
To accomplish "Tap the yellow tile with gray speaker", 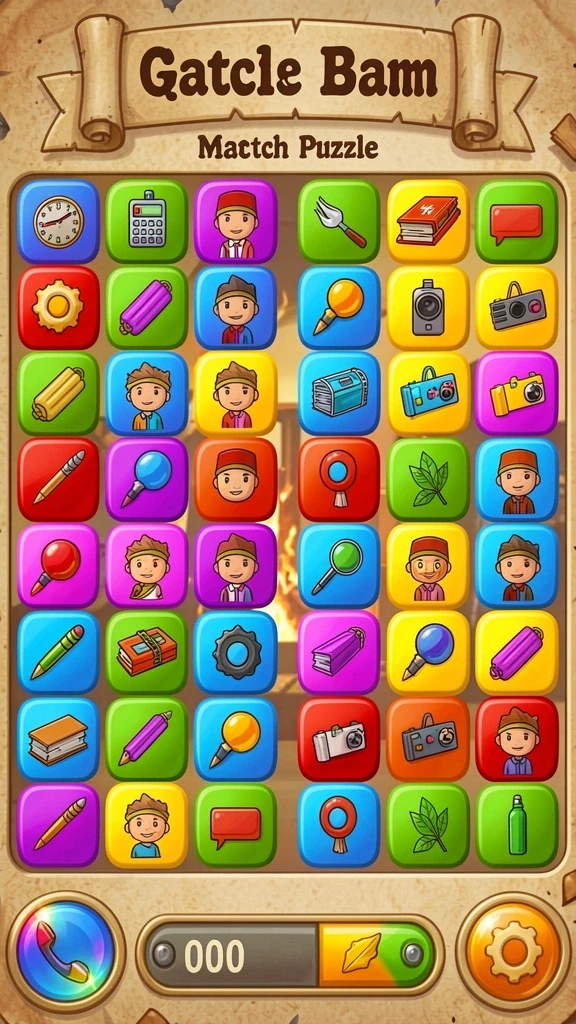I will (x=428, y=307).
